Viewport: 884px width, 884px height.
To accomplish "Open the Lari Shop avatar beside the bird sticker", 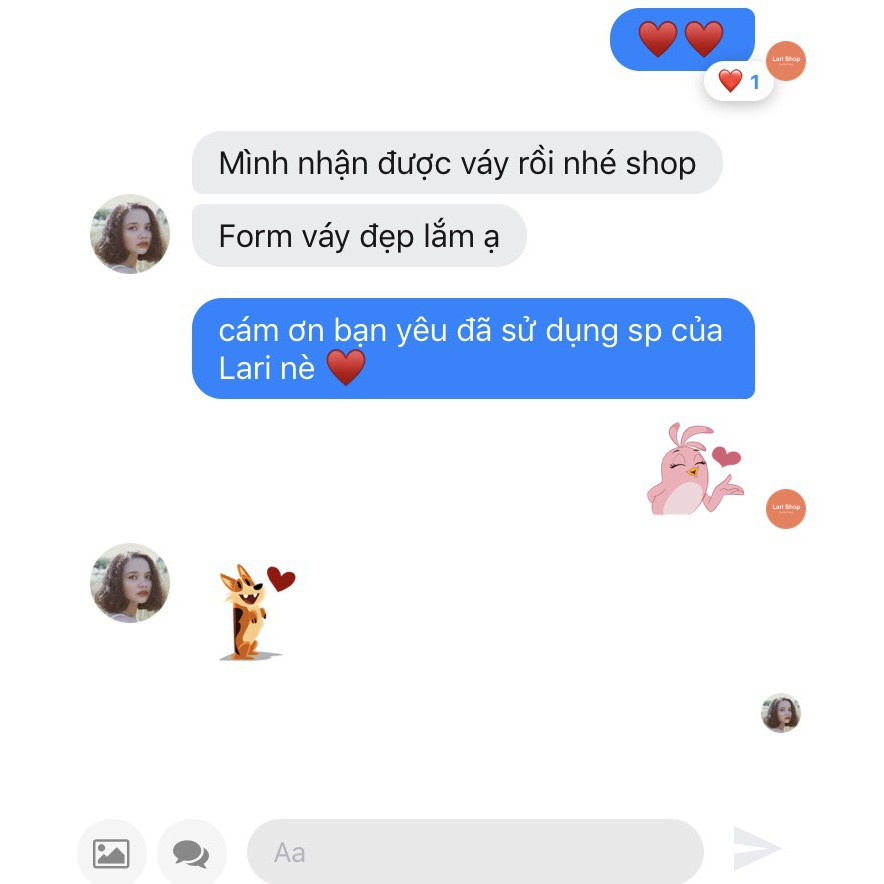I will (x=785, y=508).
